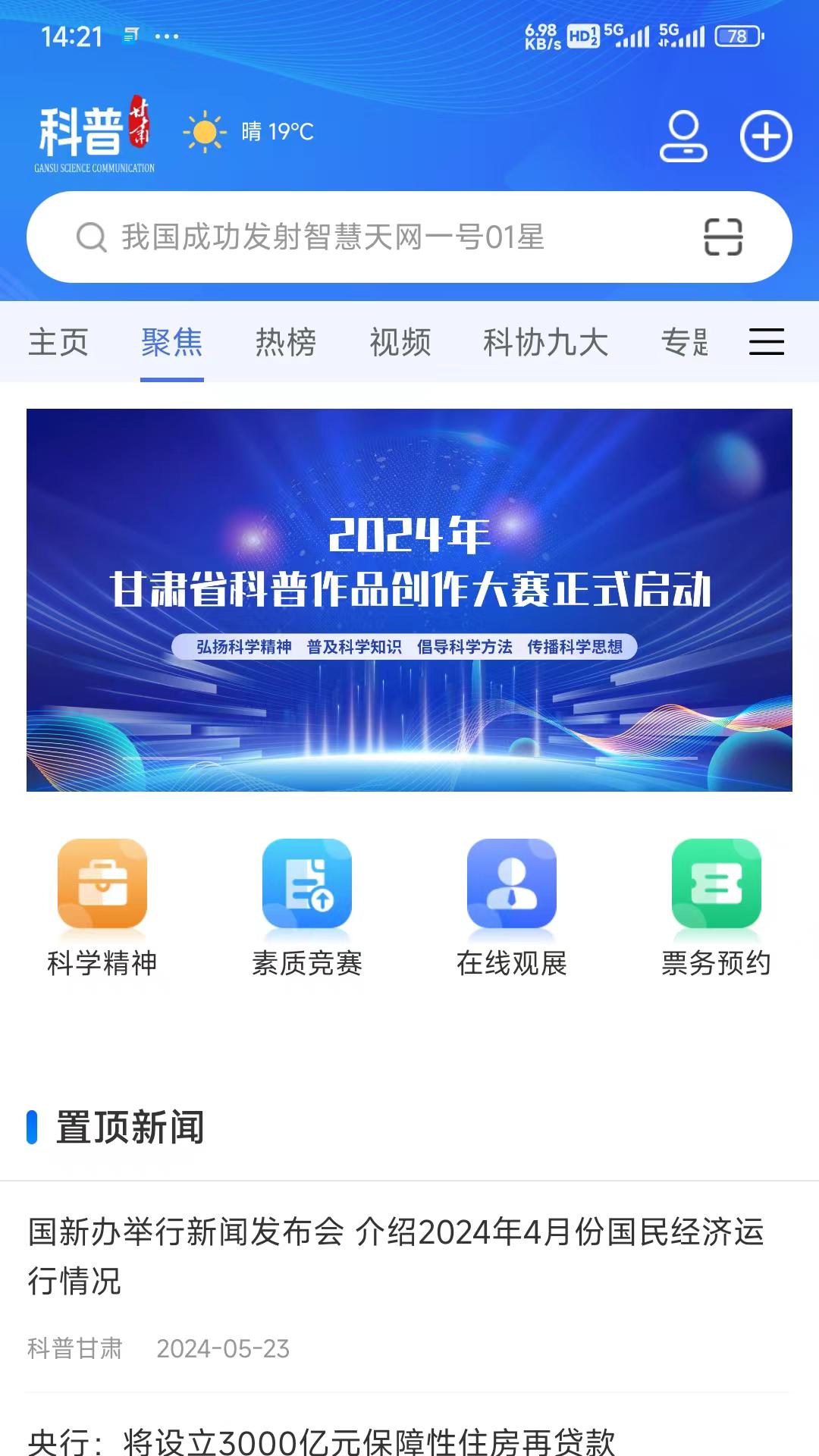Open the hamburger menu for more channels
The height and width of the screenshot is (1456, 819).
[x=766, y=343]
